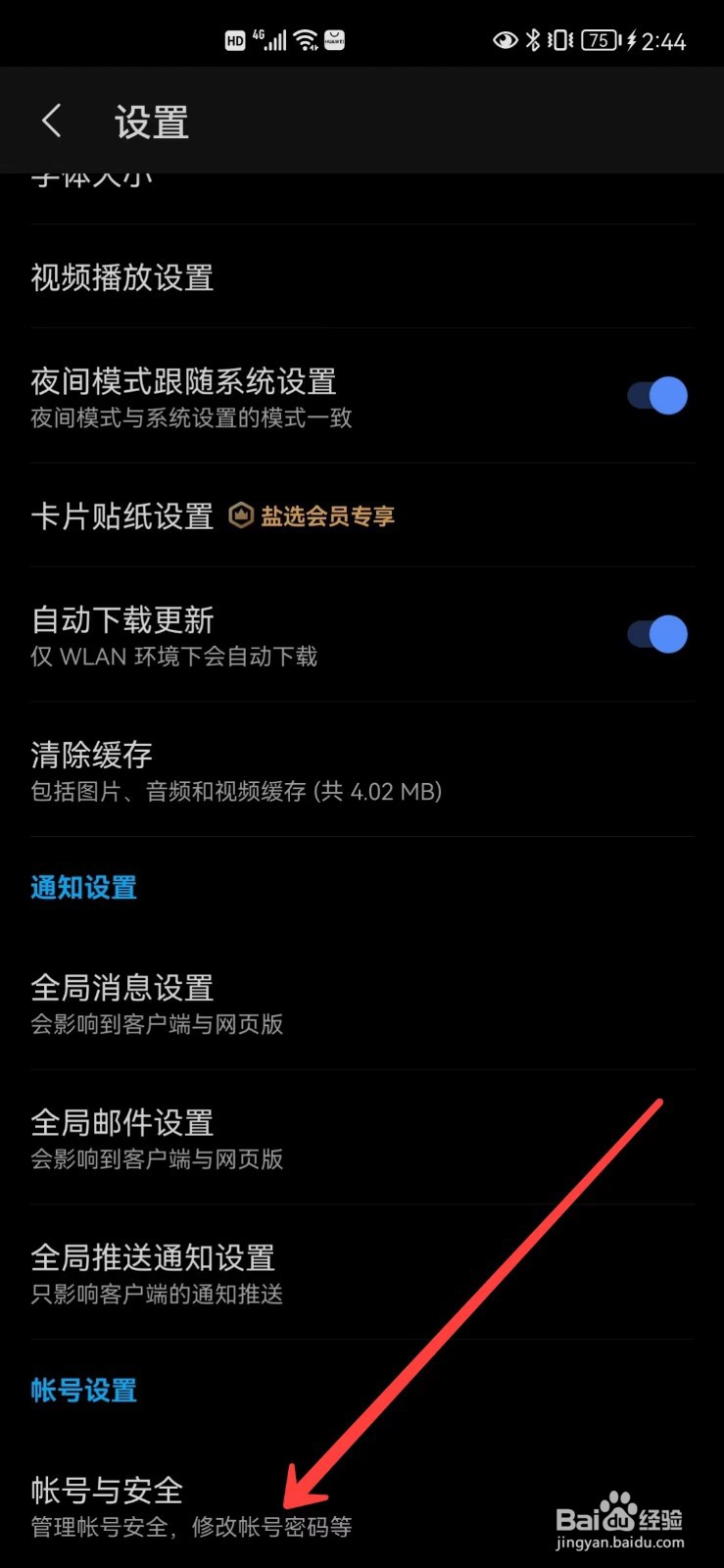Image resolution: width=724 pixels, height=1568 pixels.
Task: Select the 通知设置 section header
Action: pyautogui.click(x=83, y=887)
